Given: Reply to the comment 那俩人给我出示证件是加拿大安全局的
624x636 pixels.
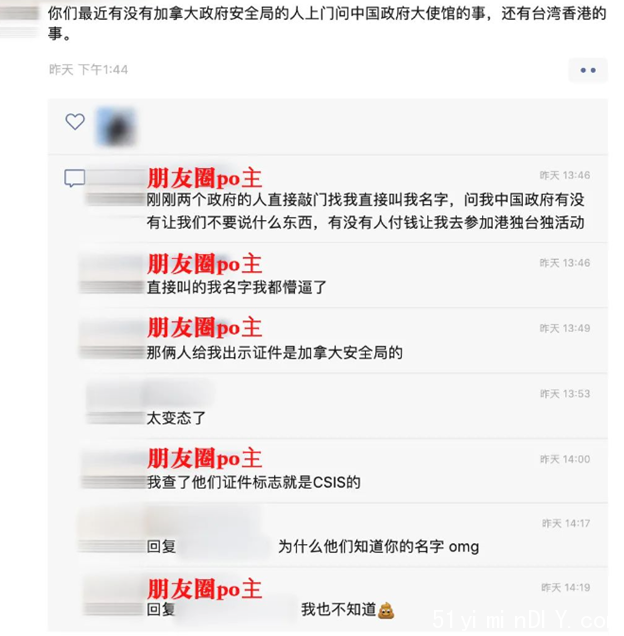Looking at the screenshot, I should [274, 352].
